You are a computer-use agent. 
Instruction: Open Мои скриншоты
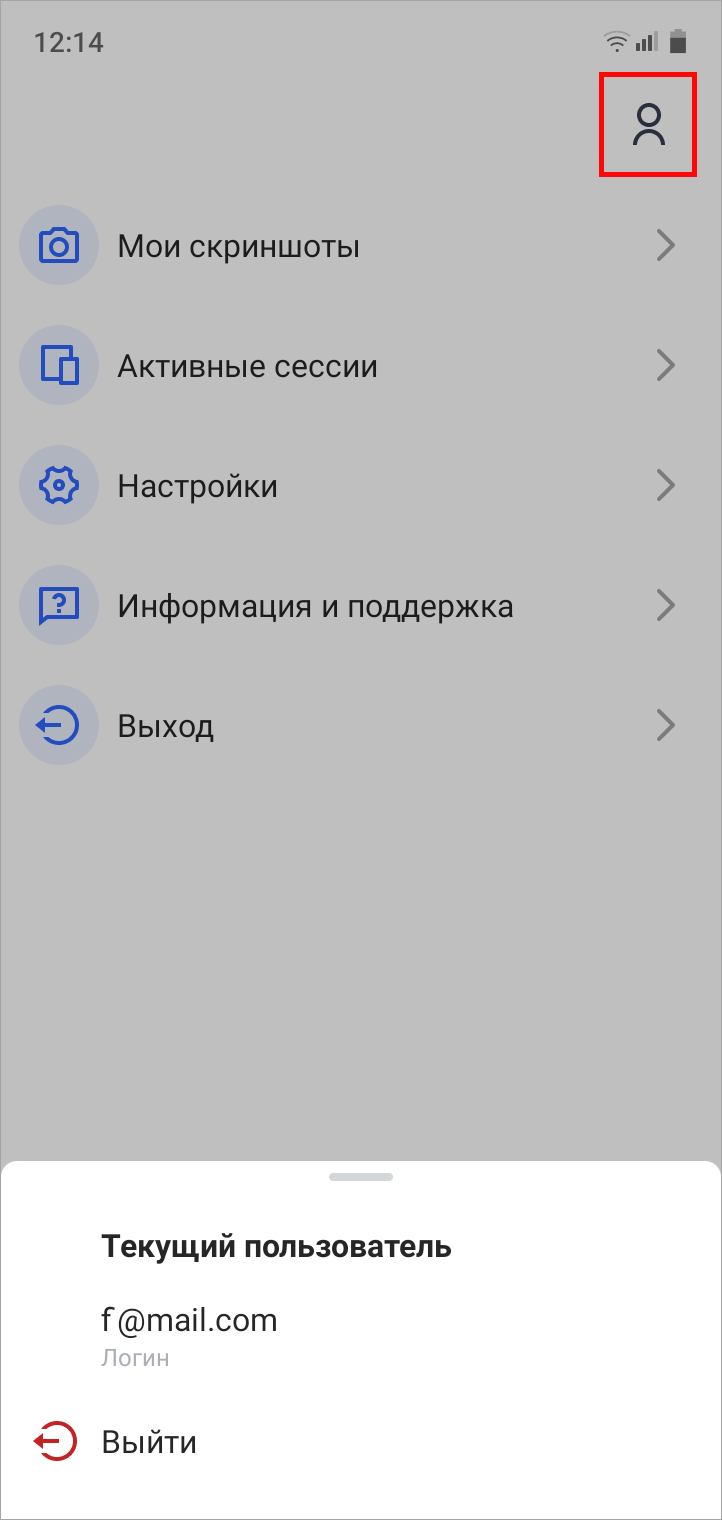point(361,245)
